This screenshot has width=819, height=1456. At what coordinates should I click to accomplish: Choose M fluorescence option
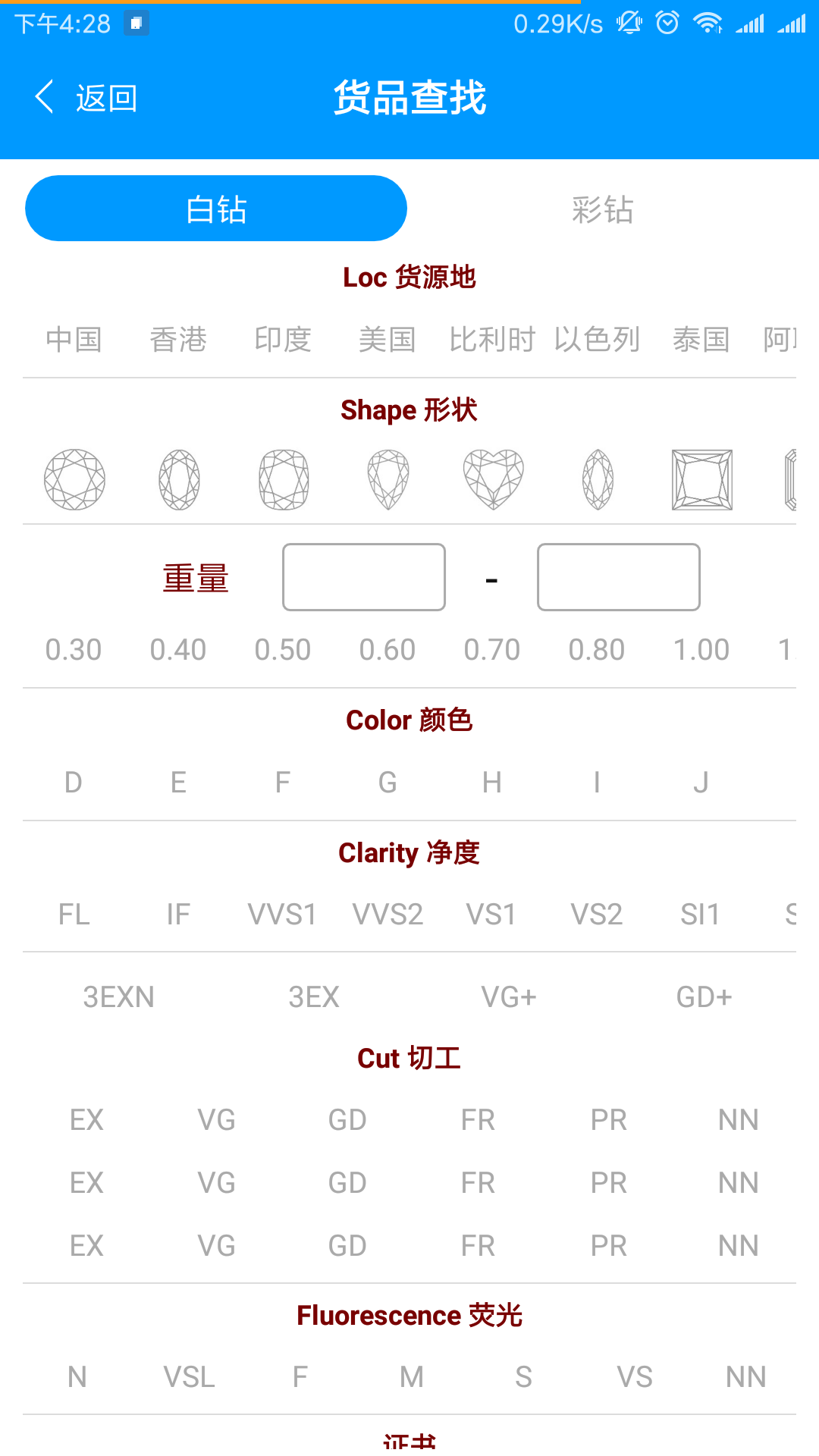412,1376
